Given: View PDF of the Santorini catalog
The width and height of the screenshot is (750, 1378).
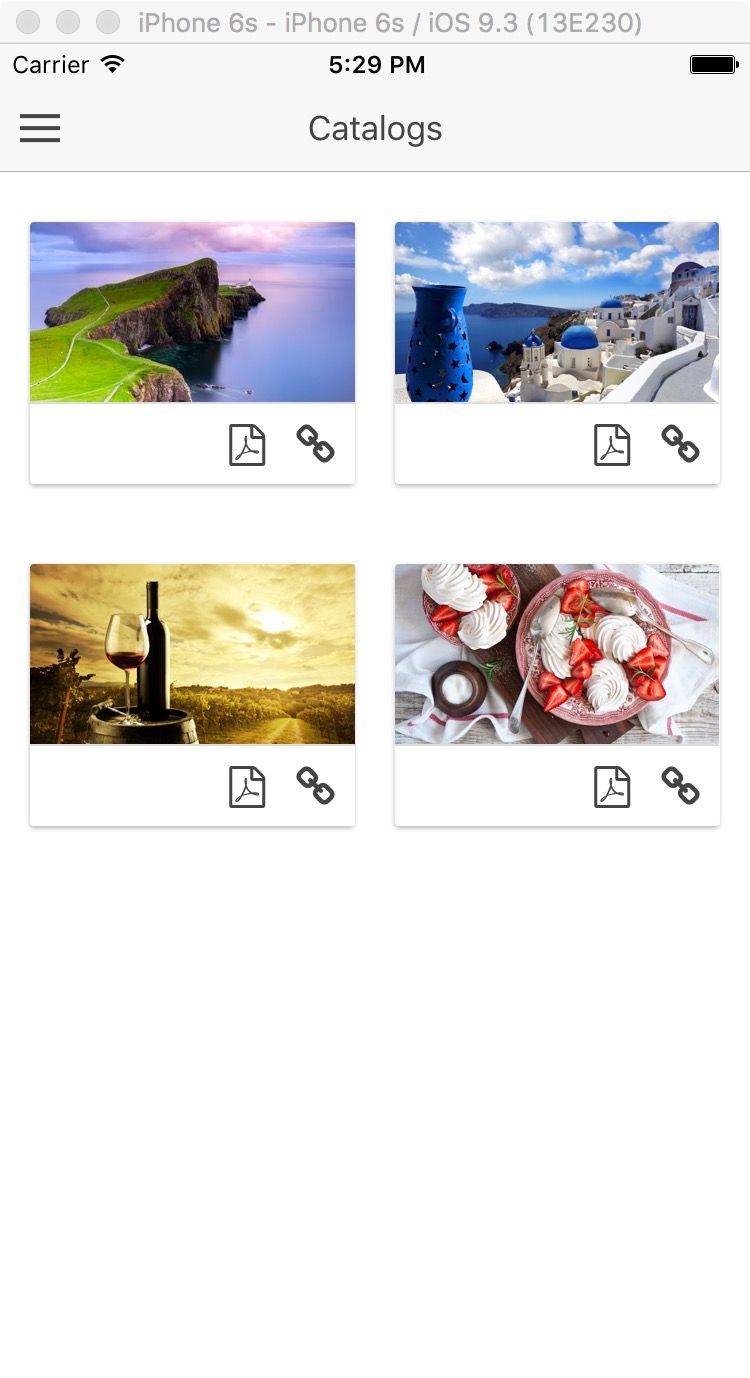Looking at the screenshot, I should coord(612,445).
